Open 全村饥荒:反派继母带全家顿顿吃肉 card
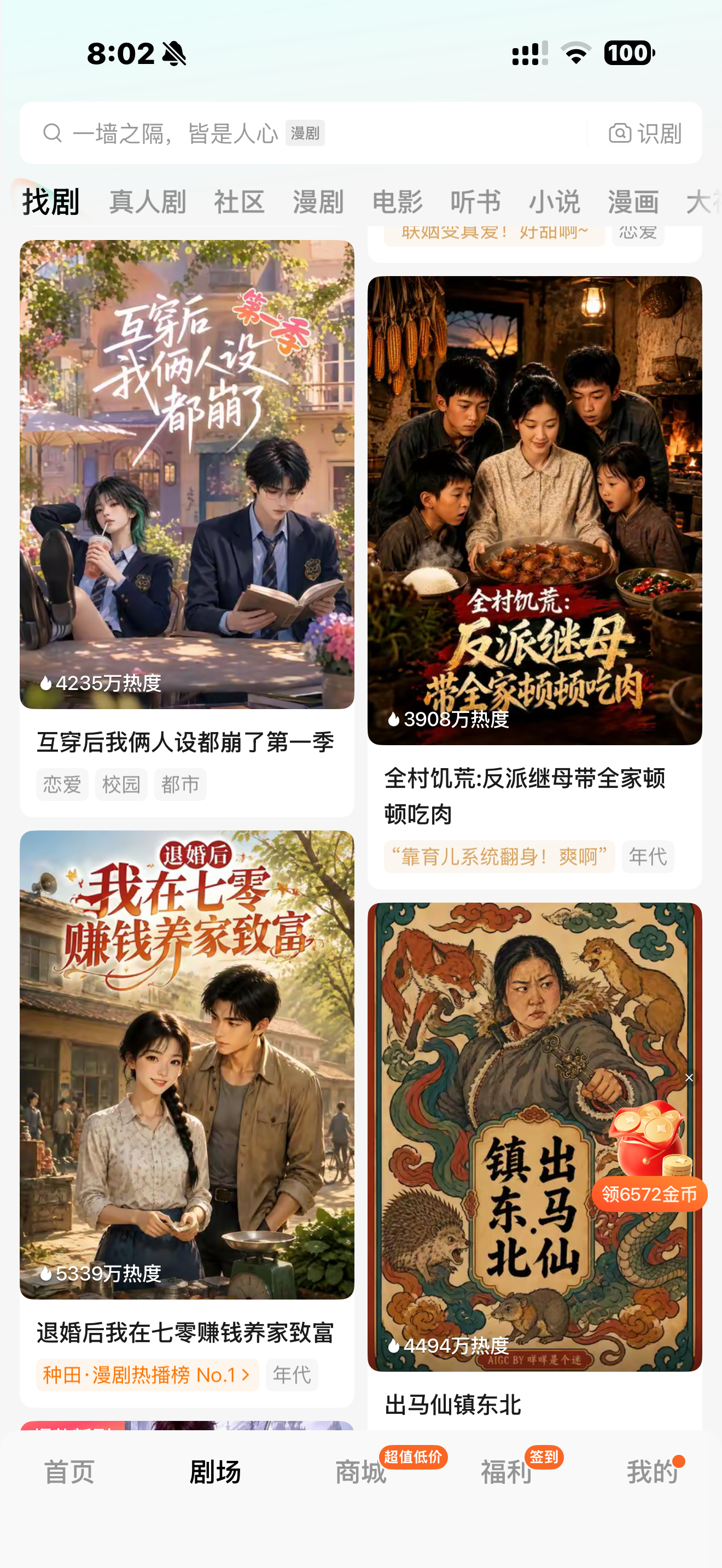The width and height of the screenshot is (722, 1568). [x=534, y=582]
